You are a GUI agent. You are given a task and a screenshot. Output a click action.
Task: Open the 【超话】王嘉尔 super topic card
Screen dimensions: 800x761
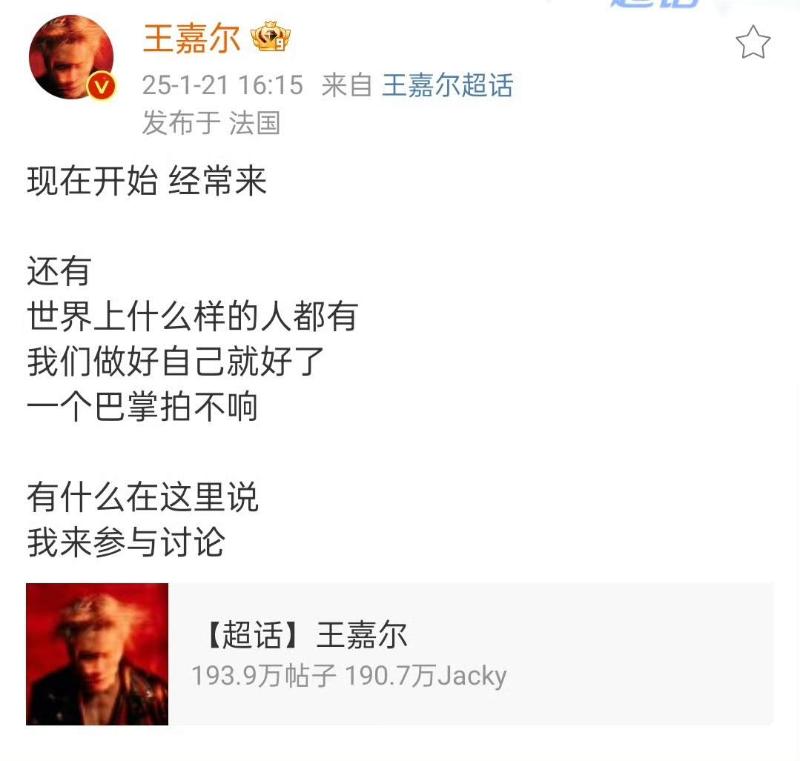click(x=400, y=654)
